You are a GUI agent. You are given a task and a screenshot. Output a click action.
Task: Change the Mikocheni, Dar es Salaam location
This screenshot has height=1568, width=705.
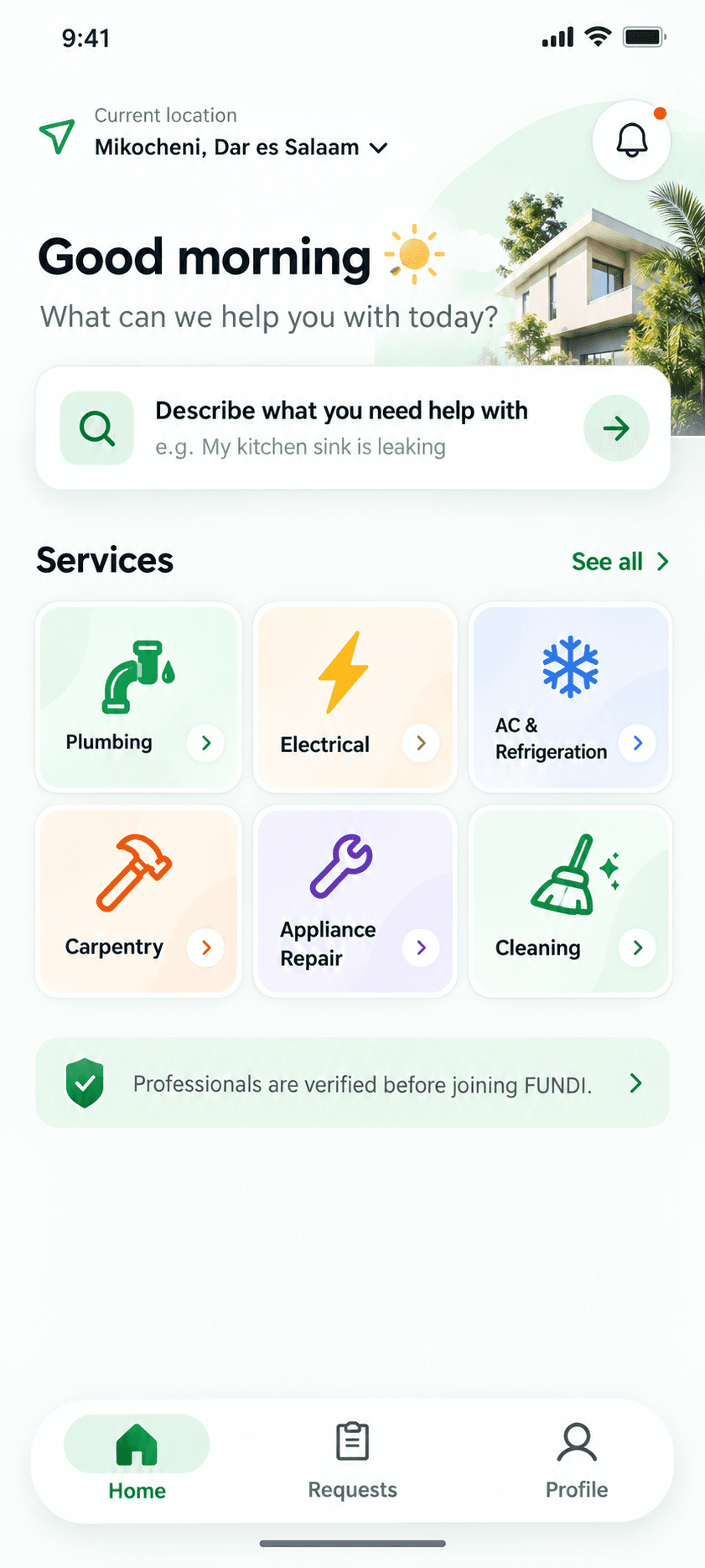pos(241,148)
